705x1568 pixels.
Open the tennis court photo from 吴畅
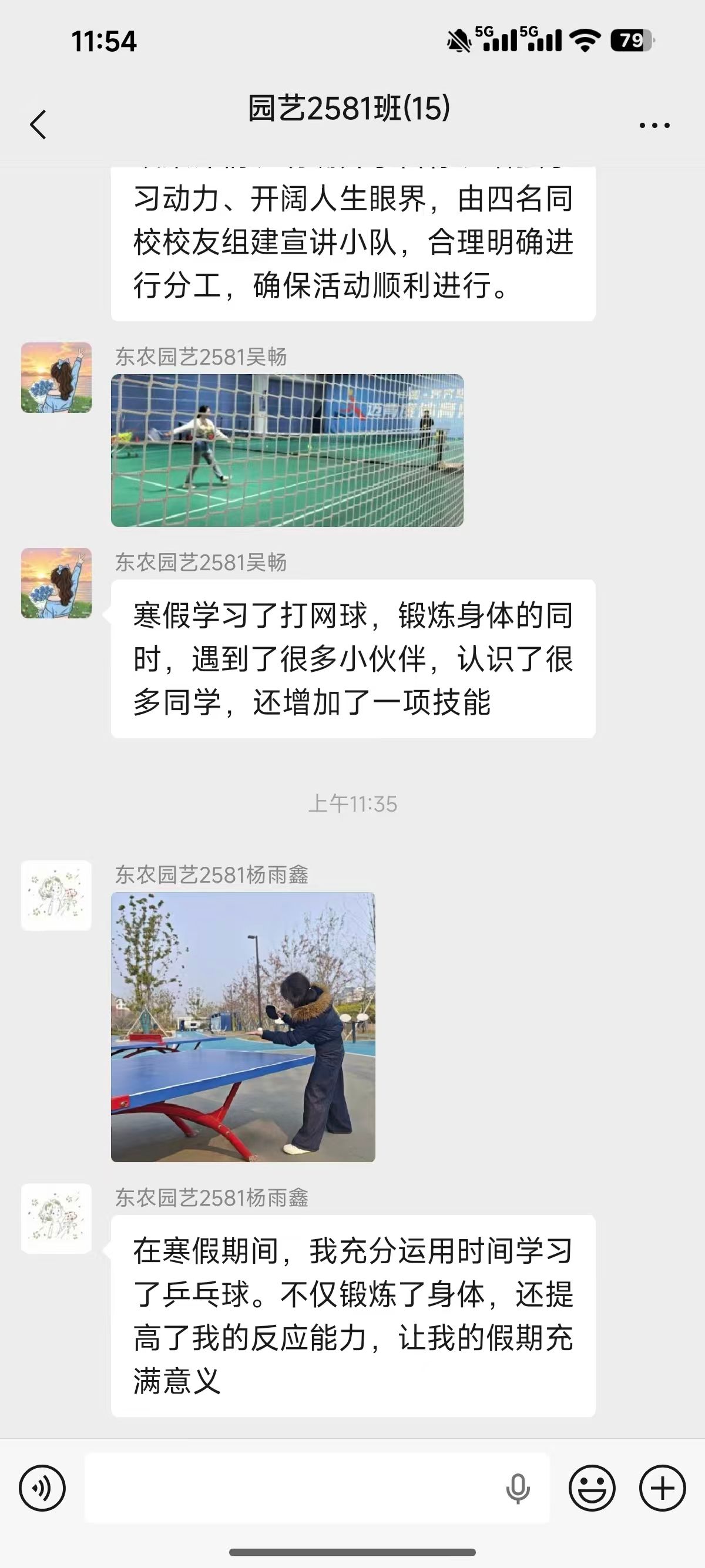[x=287, y=450]
